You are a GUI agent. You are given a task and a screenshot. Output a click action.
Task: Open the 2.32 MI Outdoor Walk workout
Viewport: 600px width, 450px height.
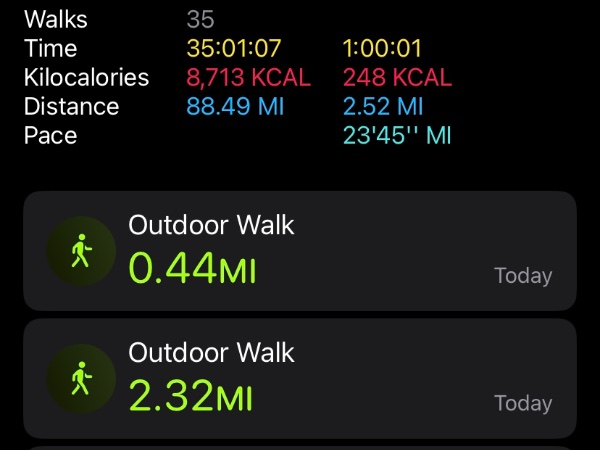(299, 379)
